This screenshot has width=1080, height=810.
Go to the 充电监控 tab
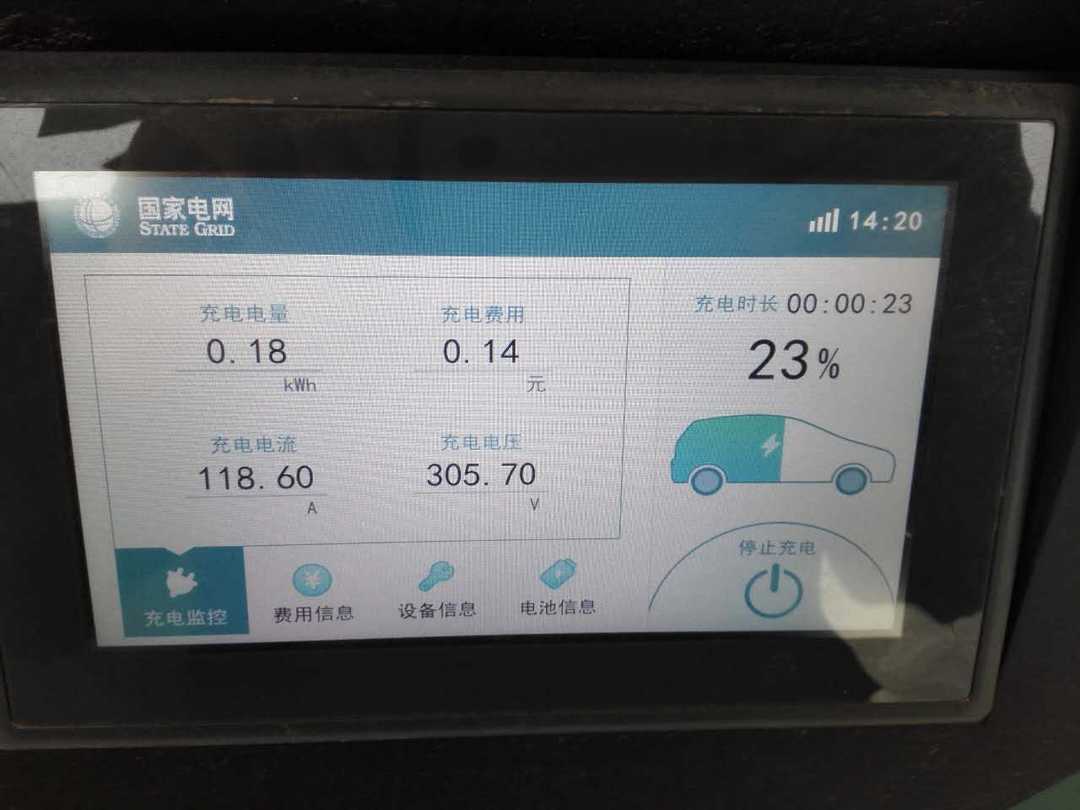[x=184, y=595]
